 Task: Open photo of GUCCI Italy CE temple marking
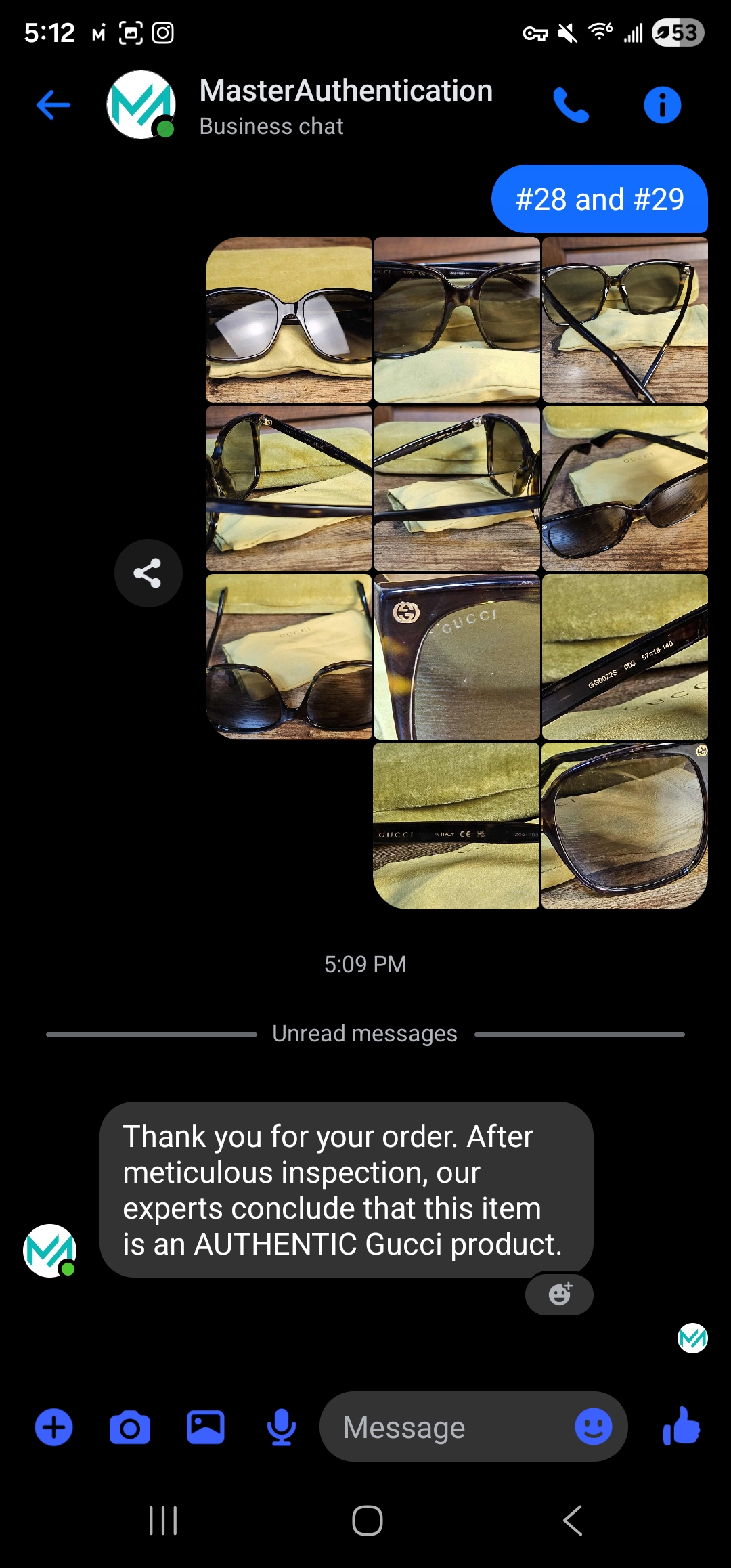tap(457, 825)
